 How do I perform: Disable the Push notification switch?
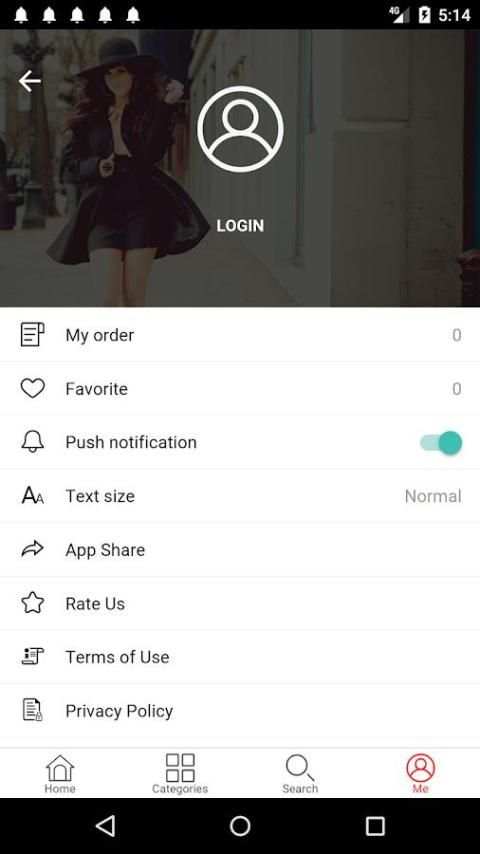pos(441,442)
